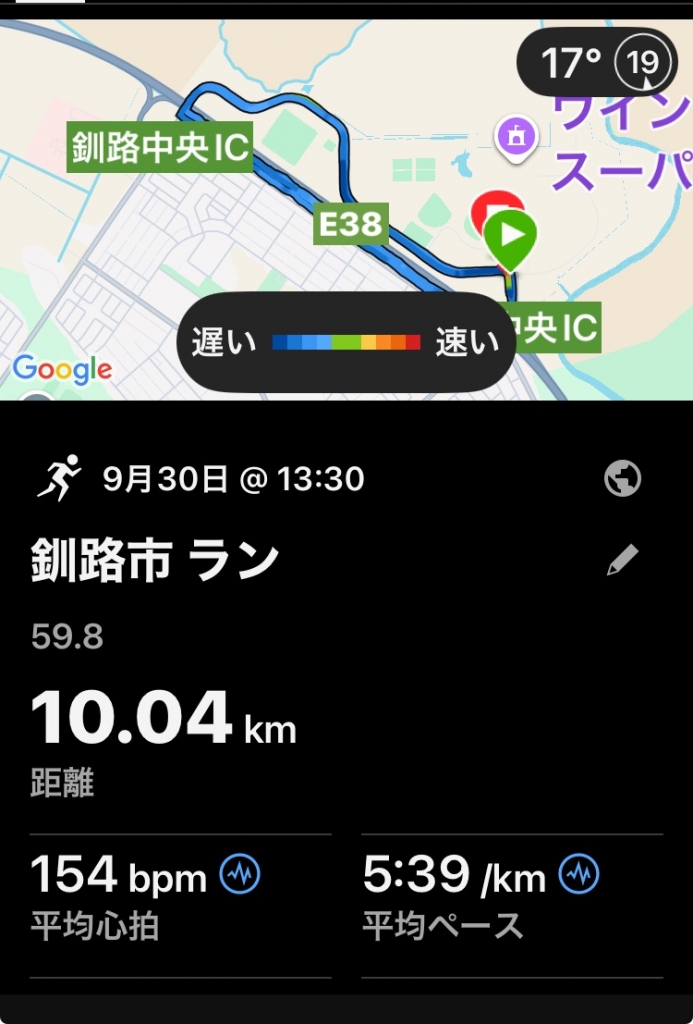
Task: Open the chart icon beside 5:39 /km
Action: click(x=579, y=875)
